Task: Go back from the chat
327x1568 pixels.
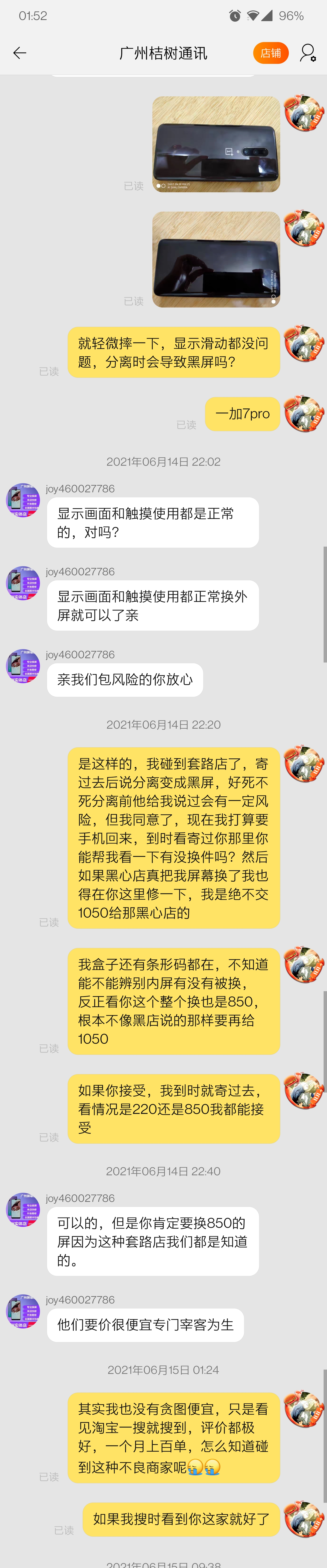Action: (x=20, y=53)
